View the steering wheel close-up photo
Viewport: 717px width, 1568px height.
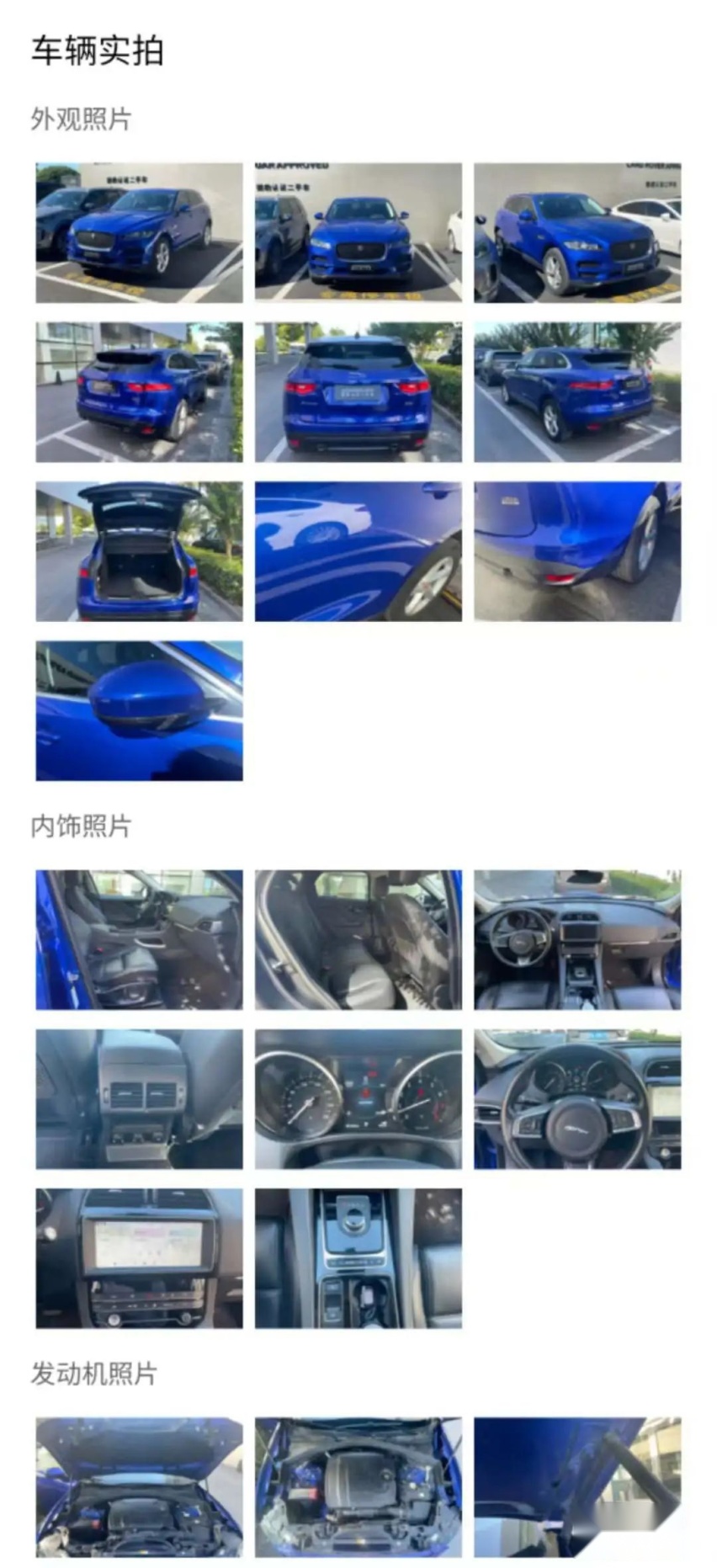[577, 1099]
